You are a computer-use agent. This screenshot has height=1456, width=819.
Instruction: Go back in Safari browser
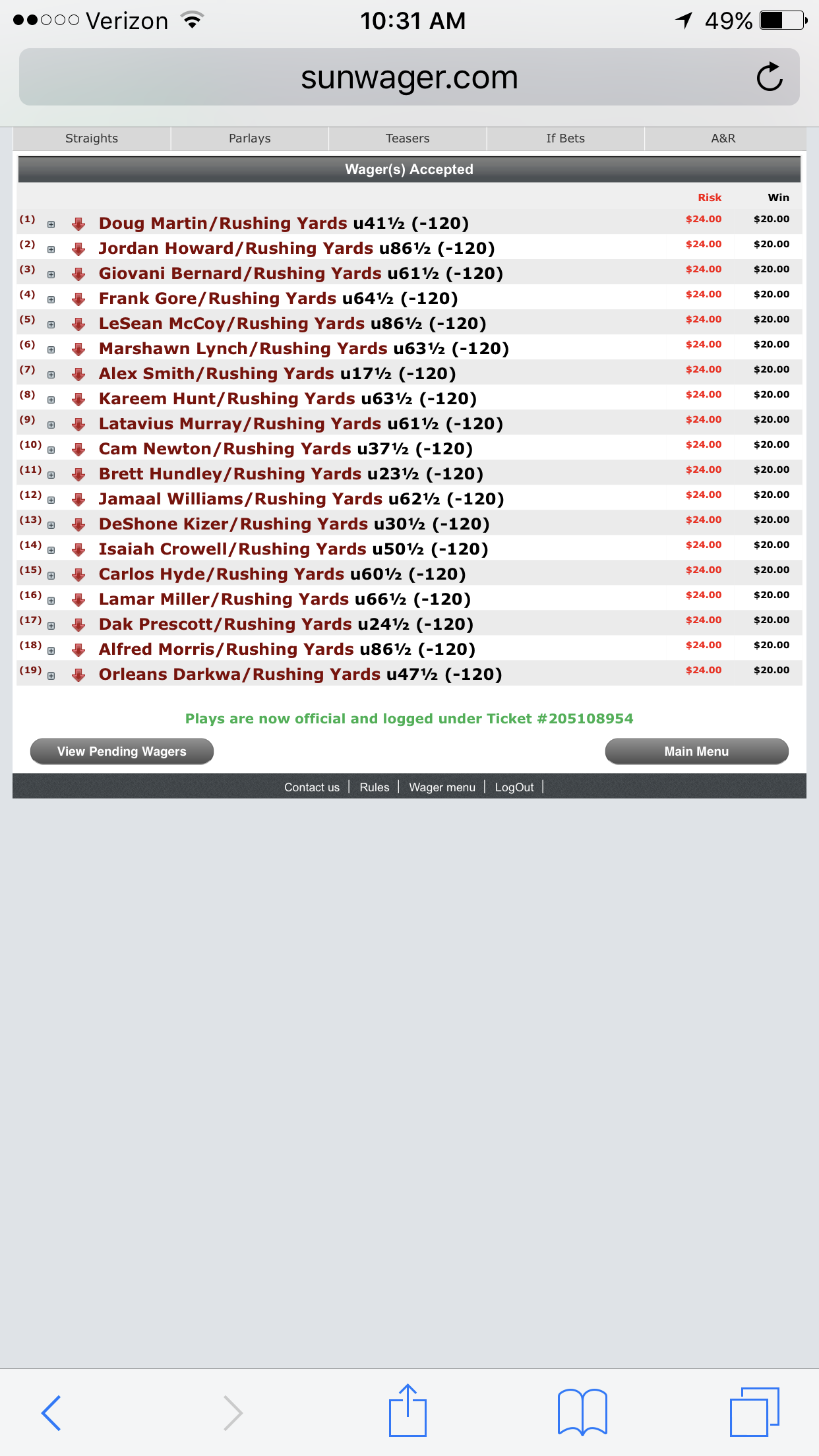click(x=51, y=1412)
